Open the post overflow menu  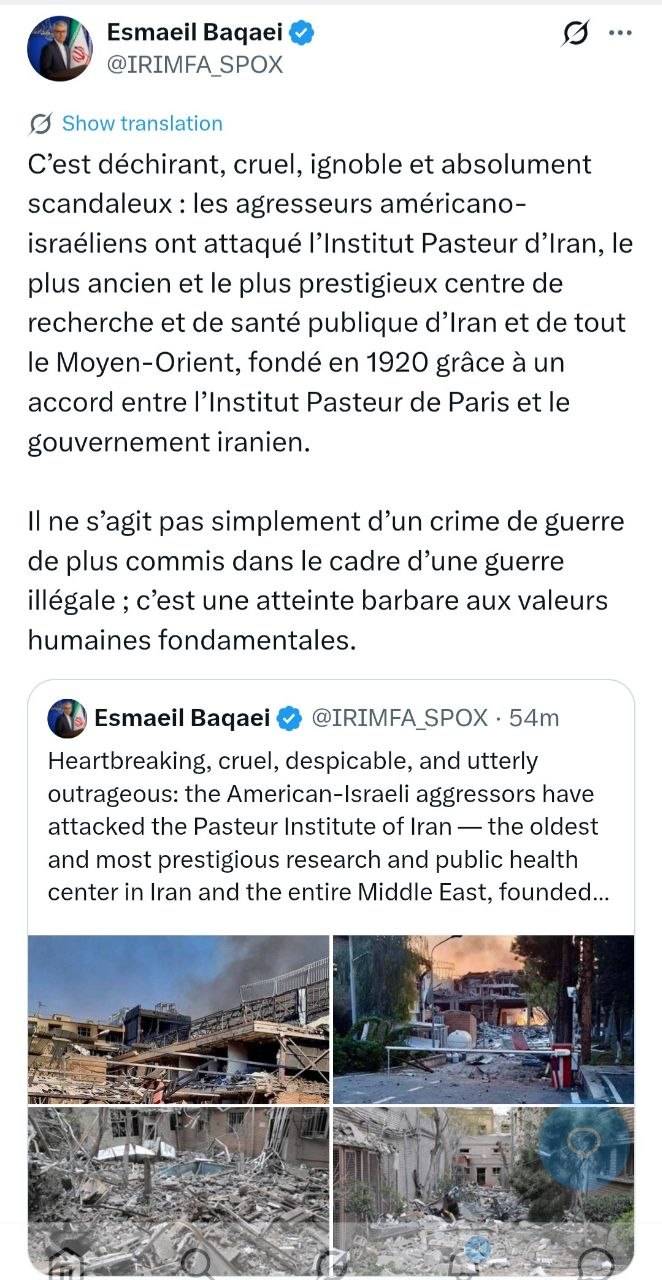[621, 34]
